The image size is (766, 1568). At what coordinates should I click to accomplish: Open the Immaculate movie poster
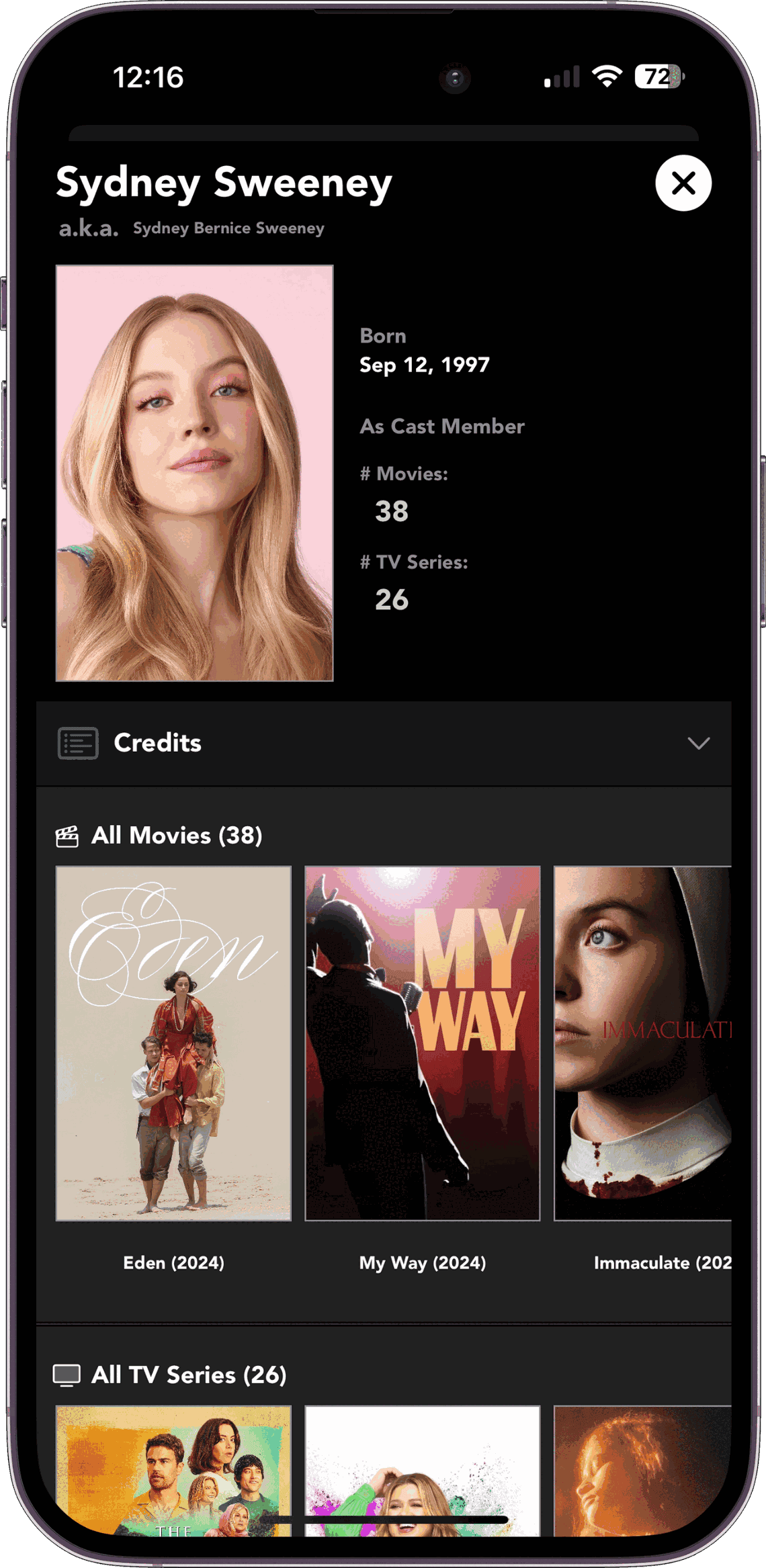pos(642,1043)
